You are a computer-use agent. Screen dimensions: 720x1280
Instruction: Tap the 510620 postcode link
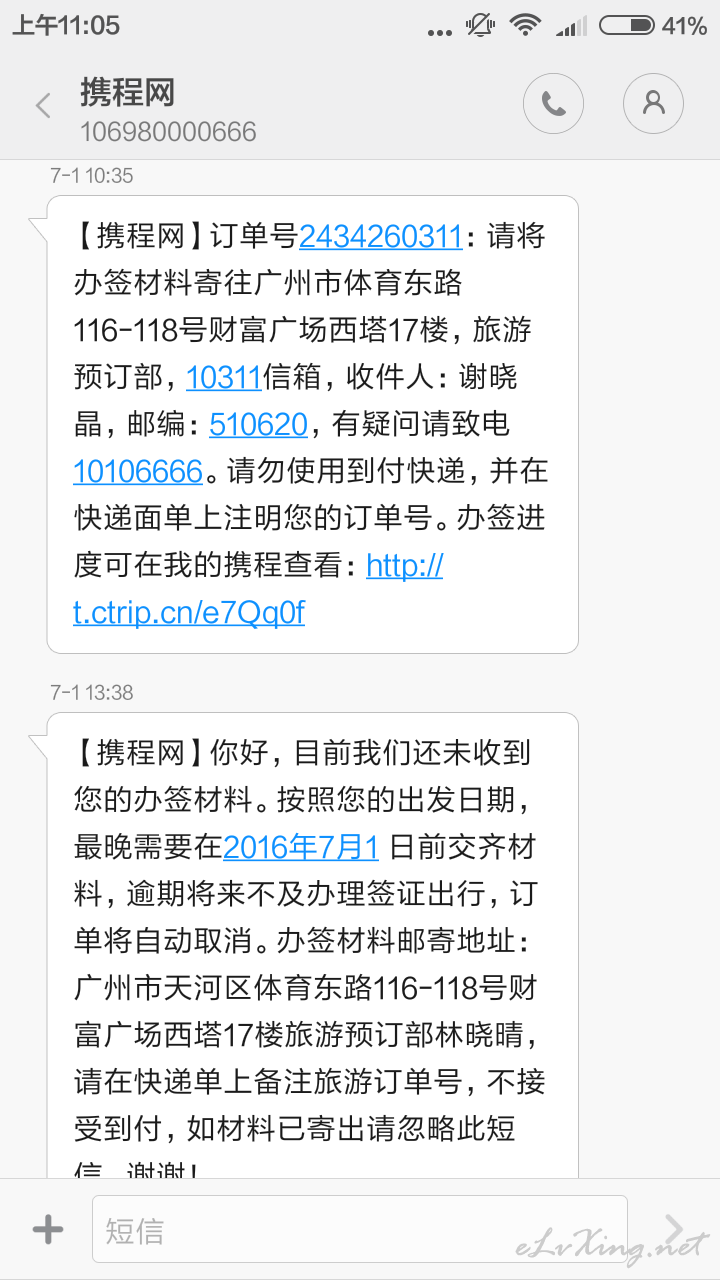[258, 424]
